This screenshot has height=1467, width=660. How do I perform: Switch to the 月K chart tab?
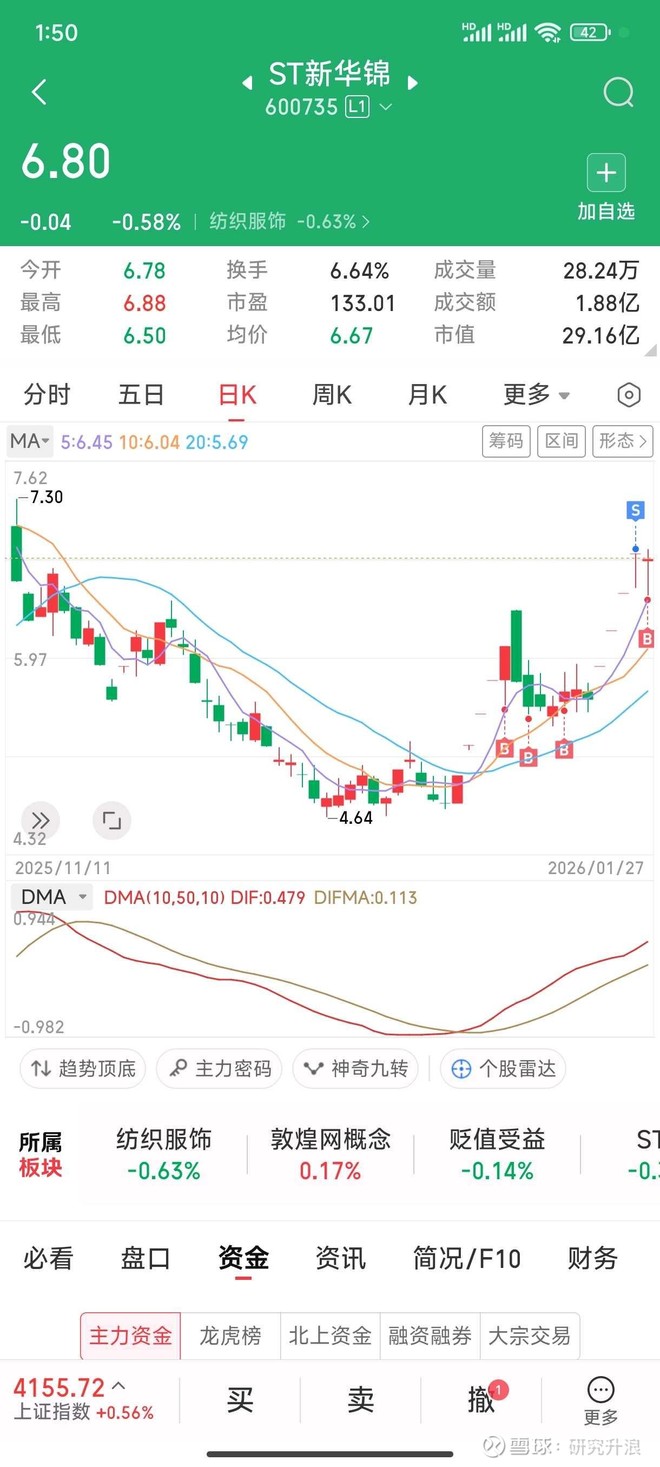click(427, 395)
